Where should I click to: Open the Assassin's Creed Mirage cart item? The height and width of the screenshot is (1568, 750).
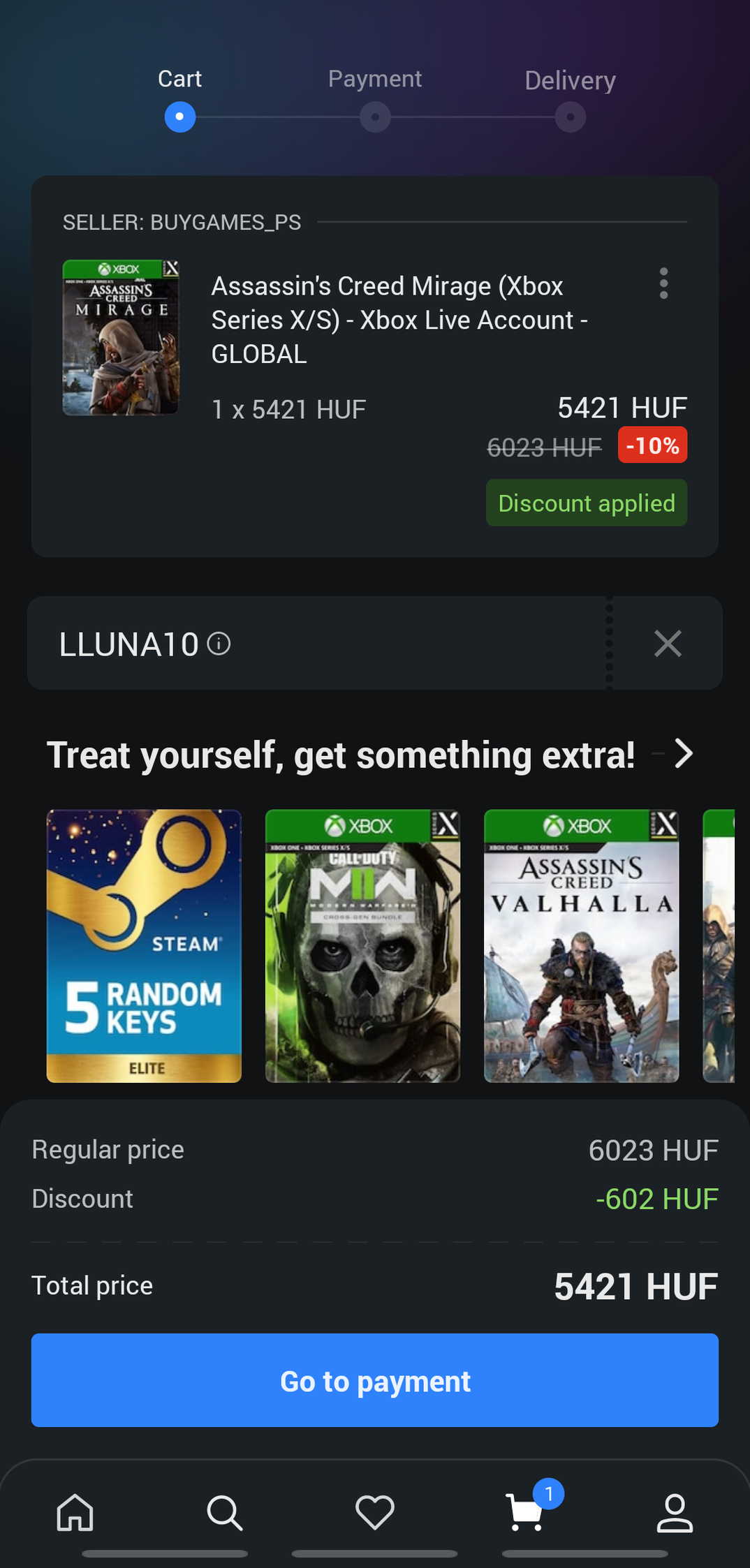398,320
